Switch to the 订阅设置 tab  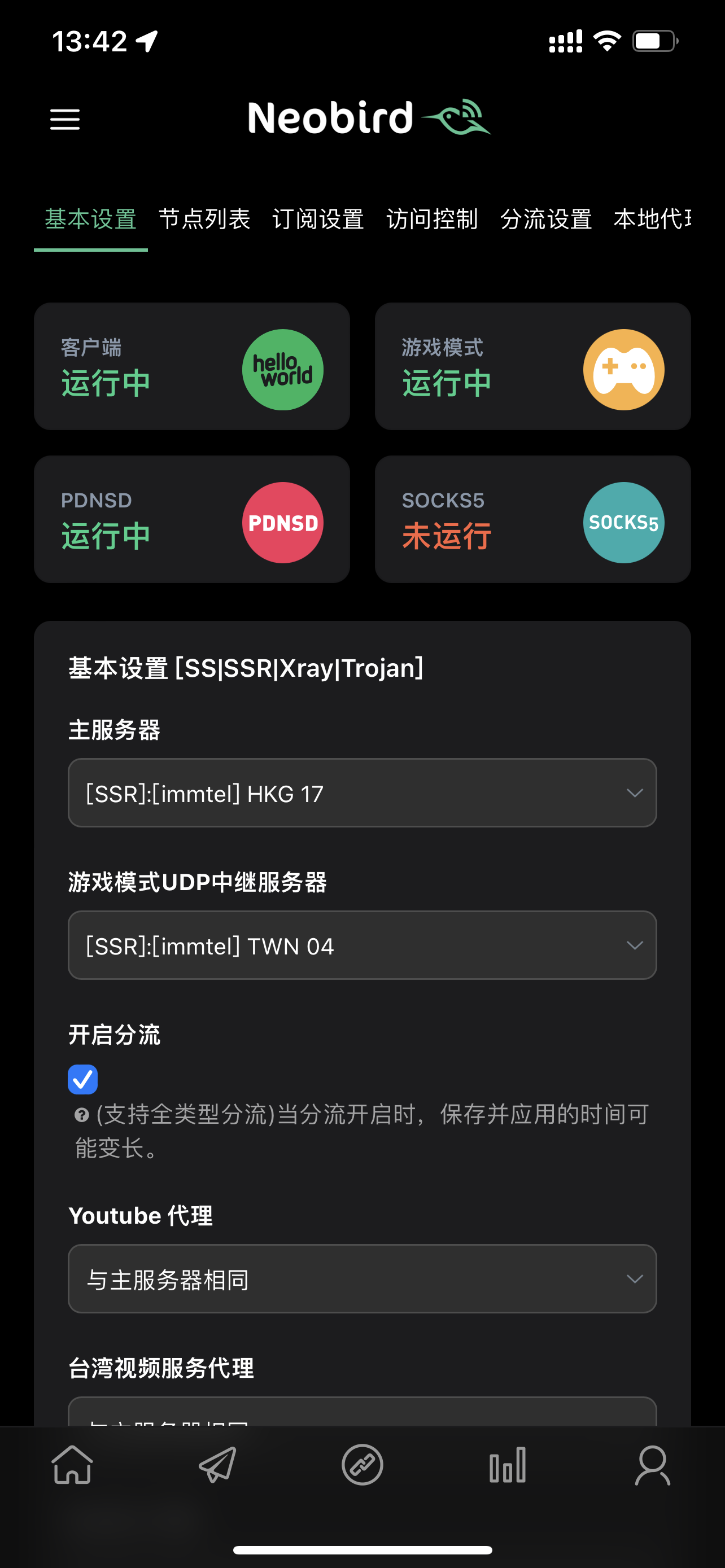(x=318, y=219)
